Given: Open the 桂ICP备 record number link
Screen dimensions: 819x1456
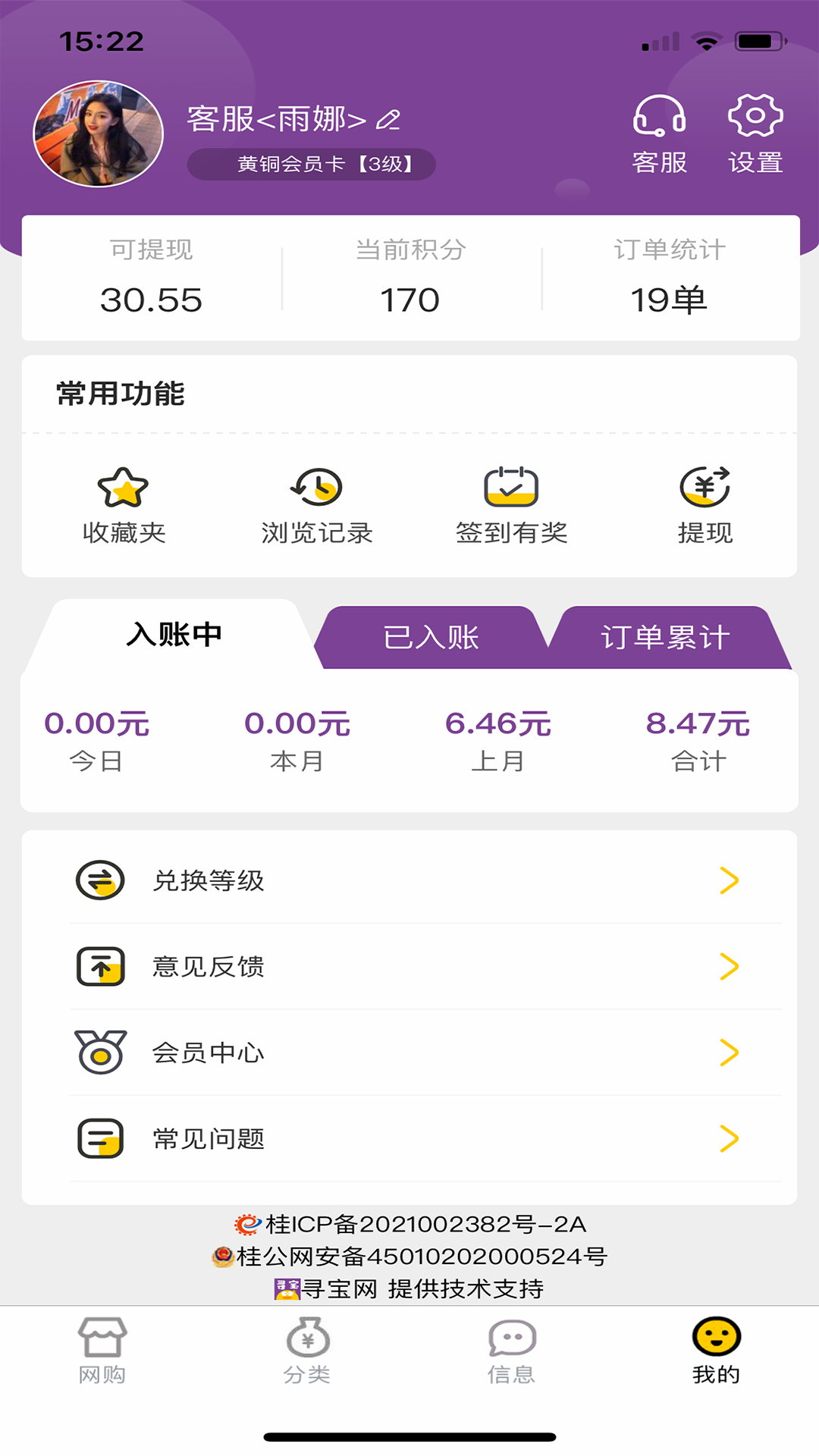Looking at the screenshot, I should pos(425,1216).
